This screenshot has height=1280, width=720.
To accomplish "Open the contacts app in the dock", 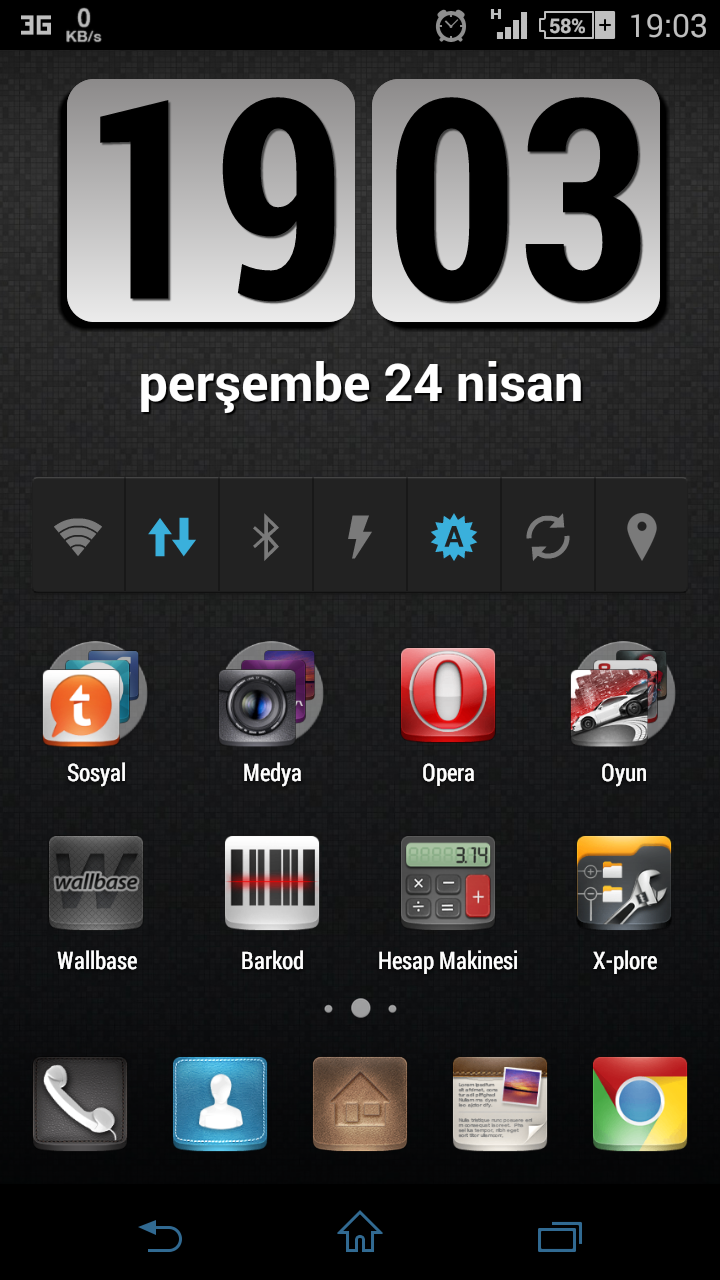I will 220,1103.
